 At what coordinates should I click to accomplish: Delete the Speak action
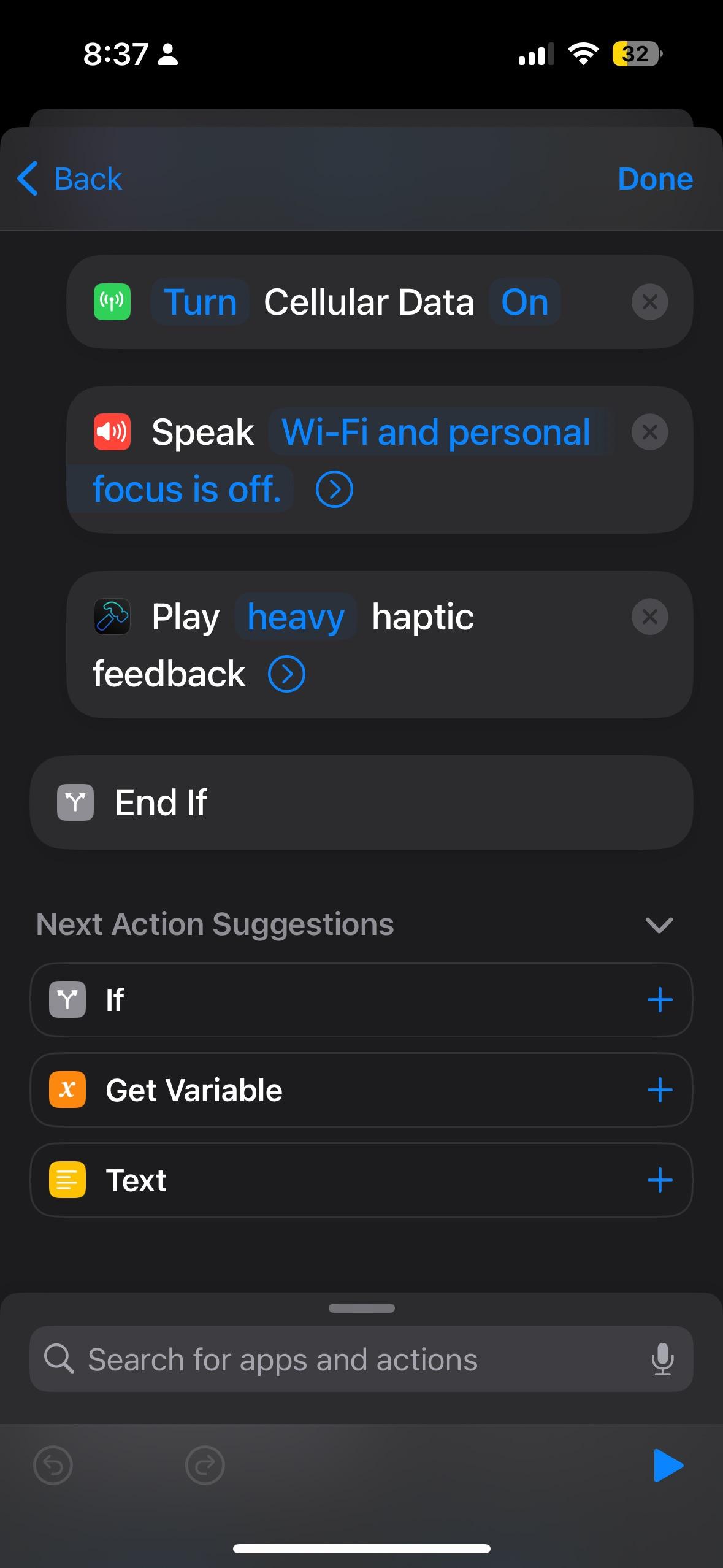click(649, 432)
